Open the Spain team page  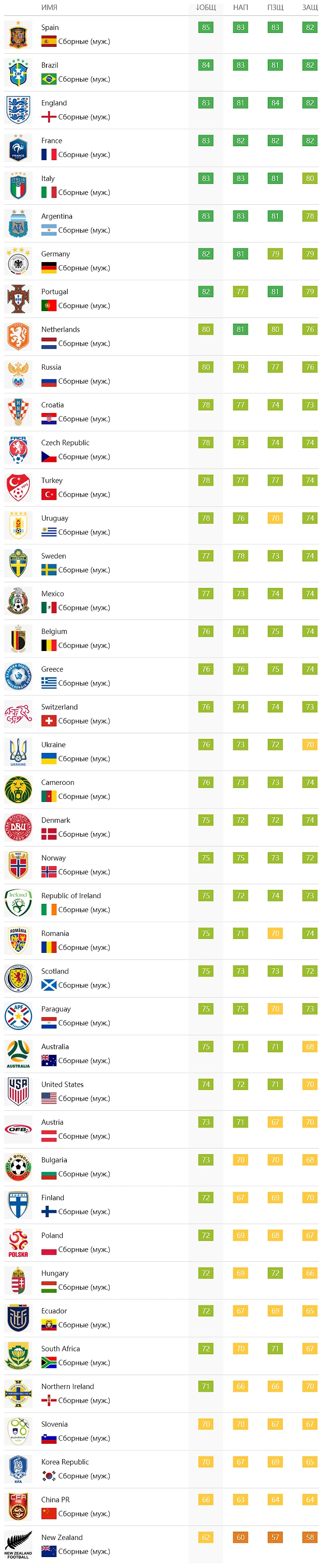tap(50, 28)
